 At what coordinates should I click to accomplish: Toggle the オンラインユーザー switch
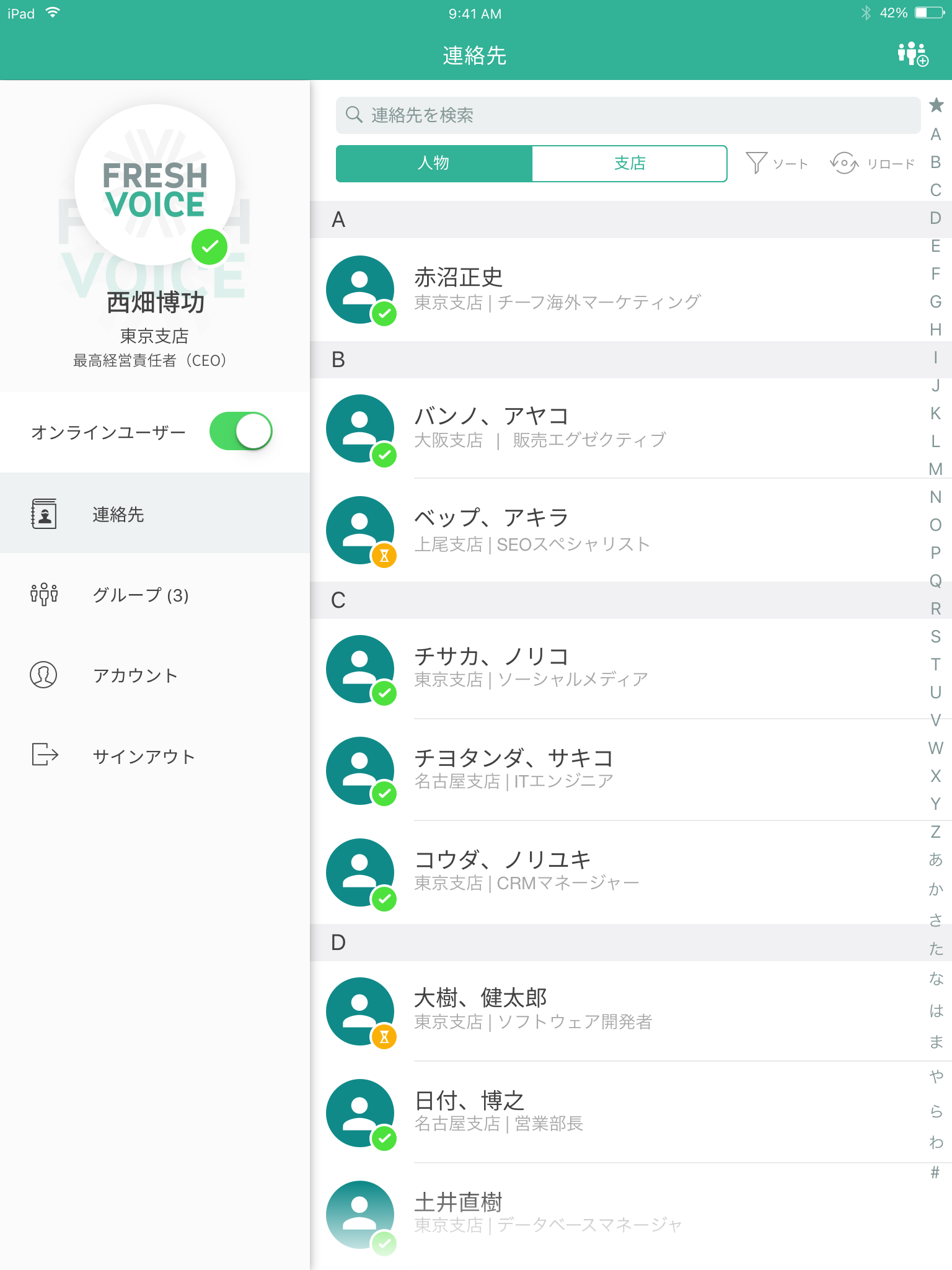tap(240, 432)
